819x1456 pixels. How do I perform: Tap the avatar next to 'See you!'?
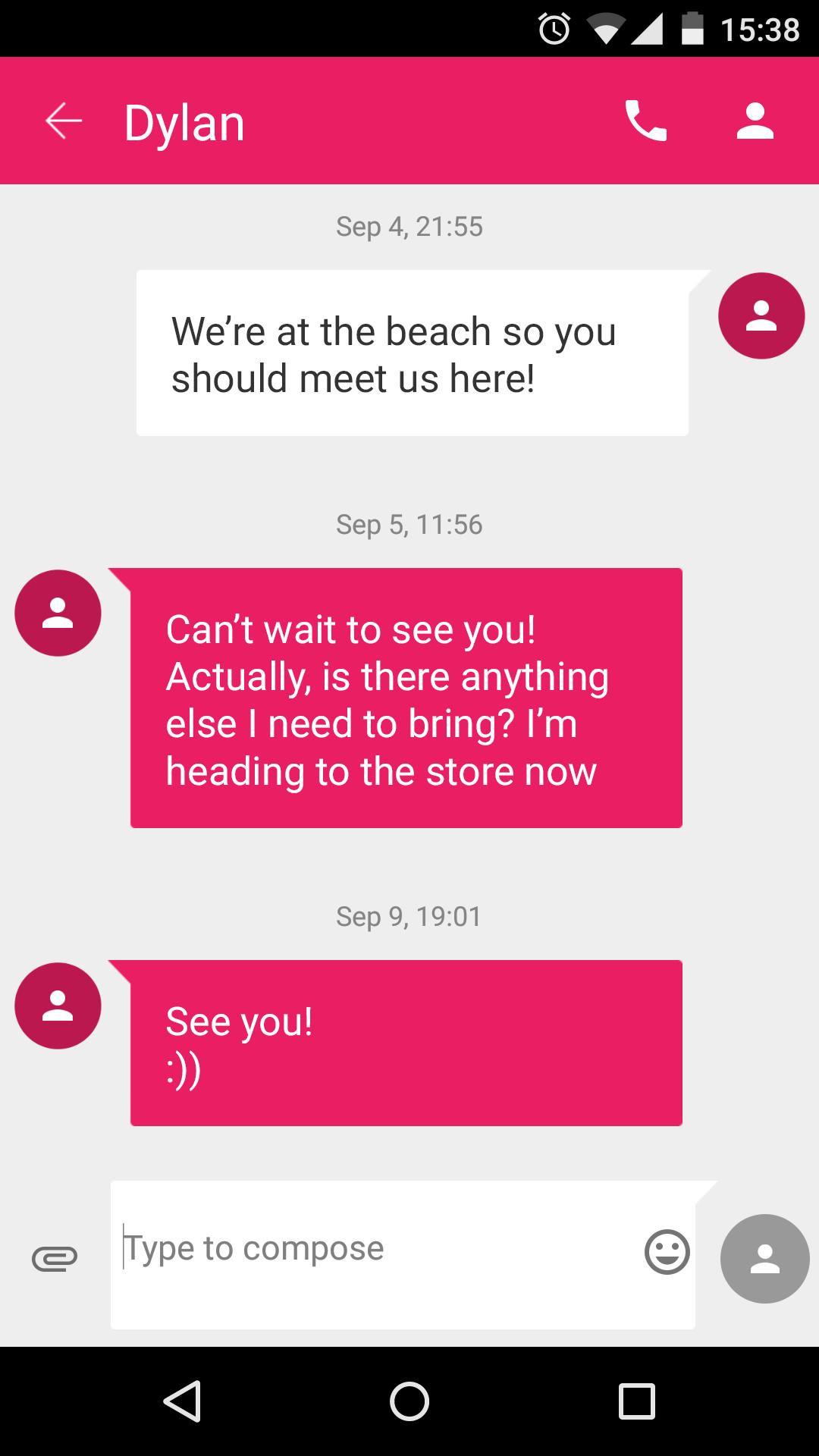(x=58, y=1005)
